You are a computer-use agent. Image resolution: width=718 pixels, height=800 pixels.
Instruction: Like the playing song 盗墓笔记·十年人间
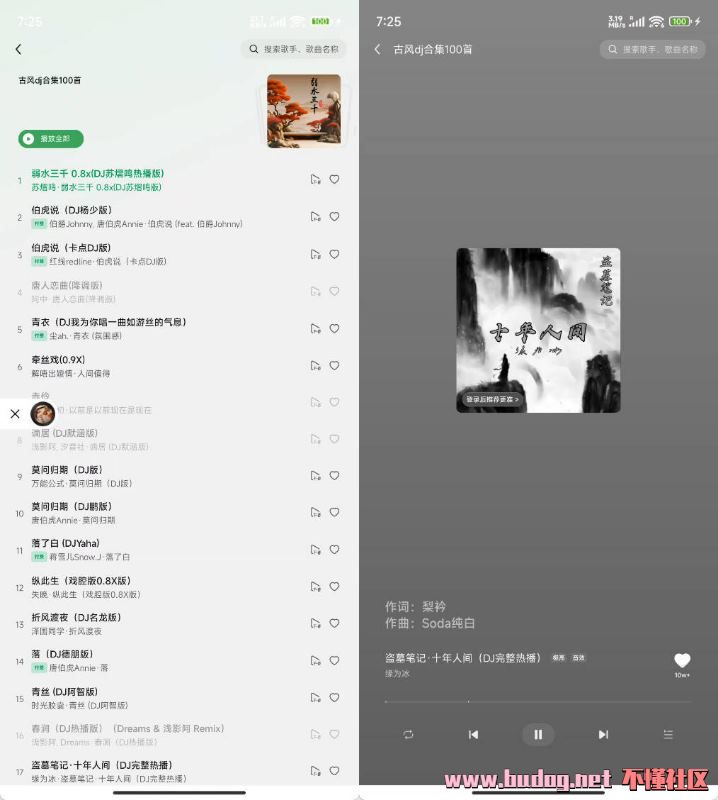click(682, 660)
